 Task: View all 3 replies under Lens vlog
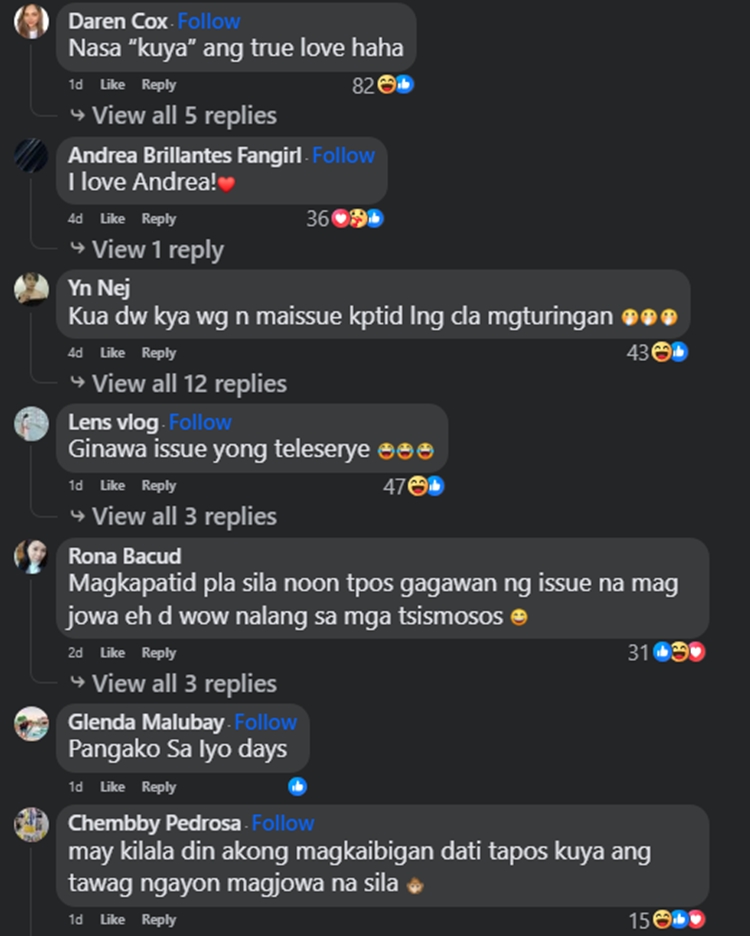tap(184, 517)
